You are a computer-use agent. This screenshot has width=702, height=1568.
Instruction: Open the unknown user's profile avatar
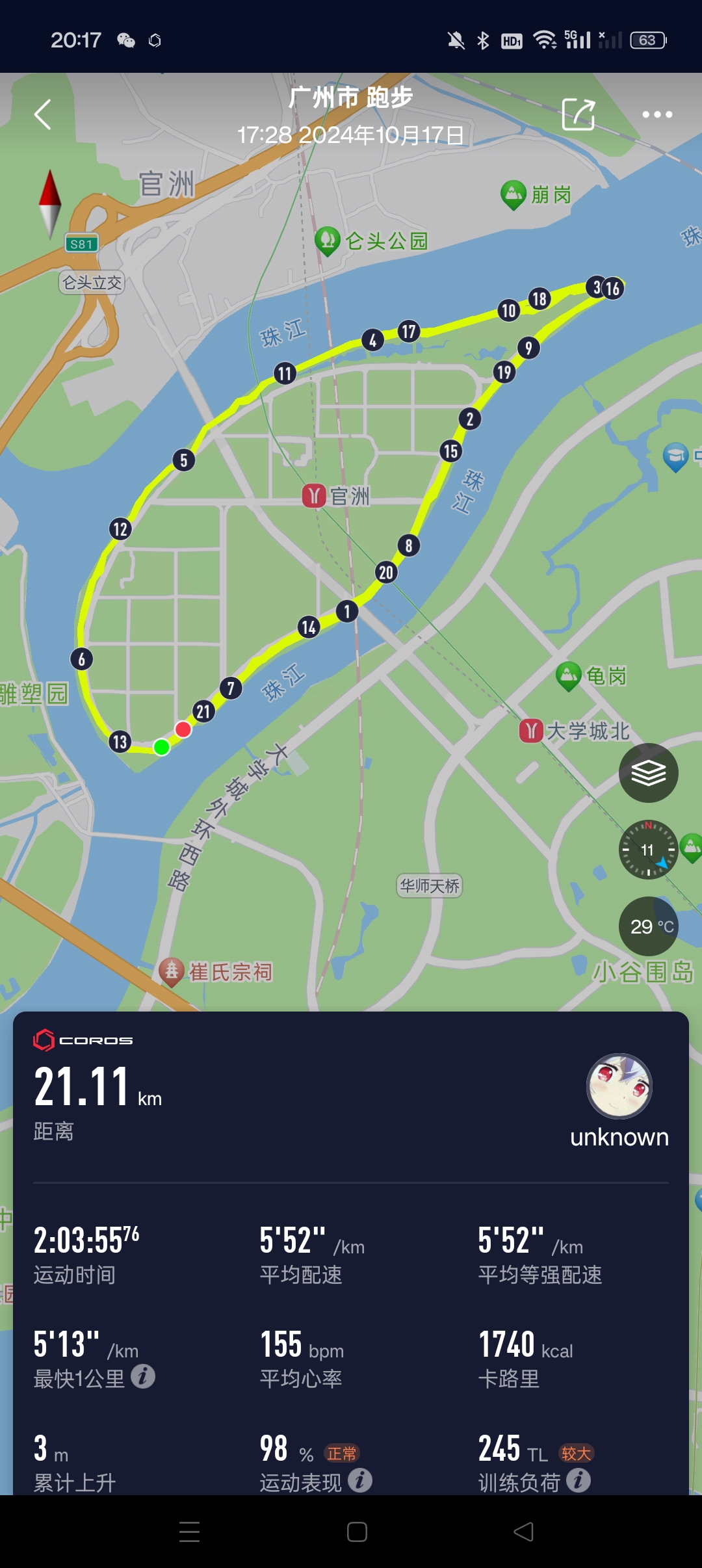(619, 1086)
